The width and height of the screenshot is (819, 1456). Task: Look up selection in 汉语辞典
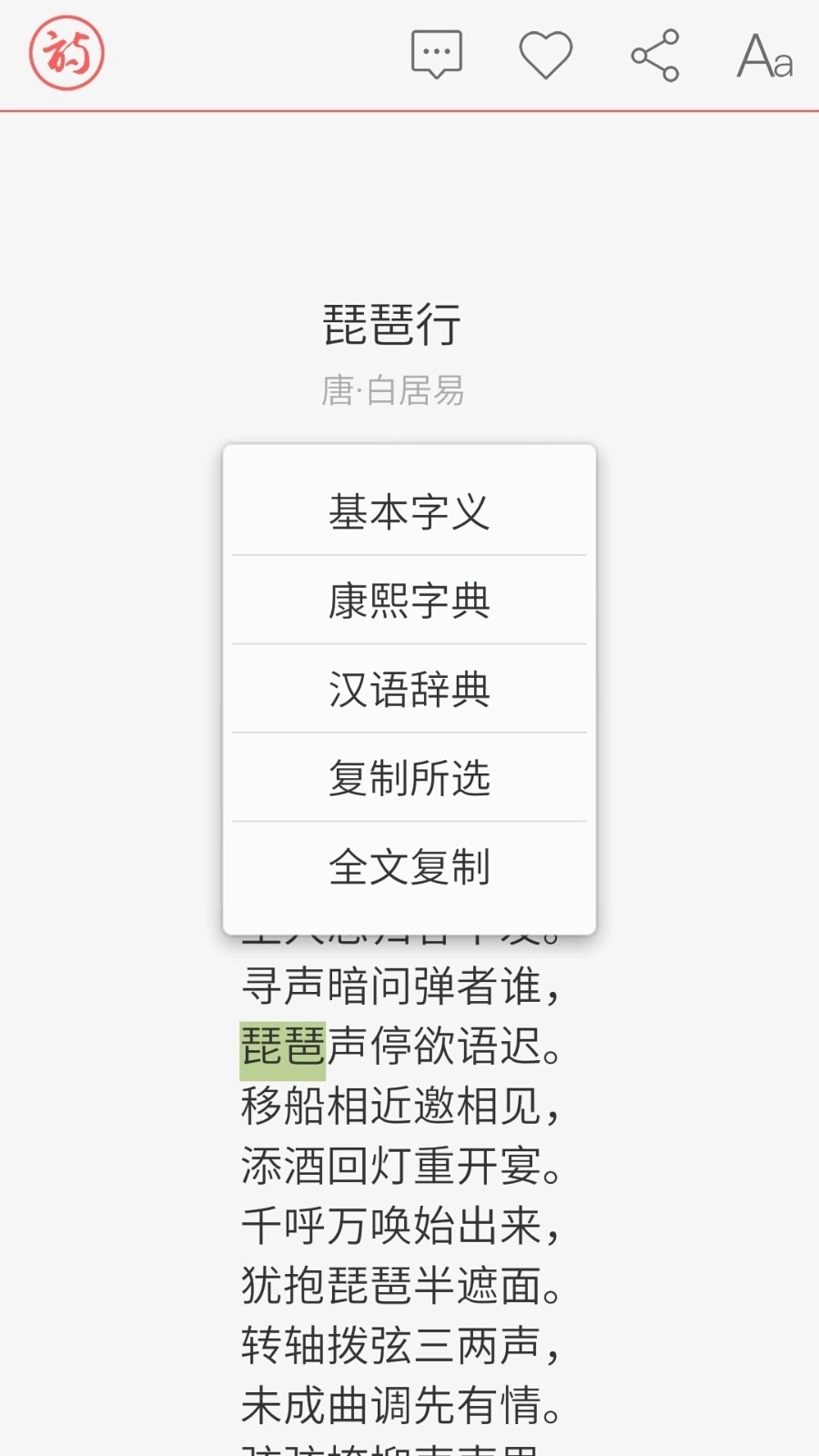pos(409,689)
